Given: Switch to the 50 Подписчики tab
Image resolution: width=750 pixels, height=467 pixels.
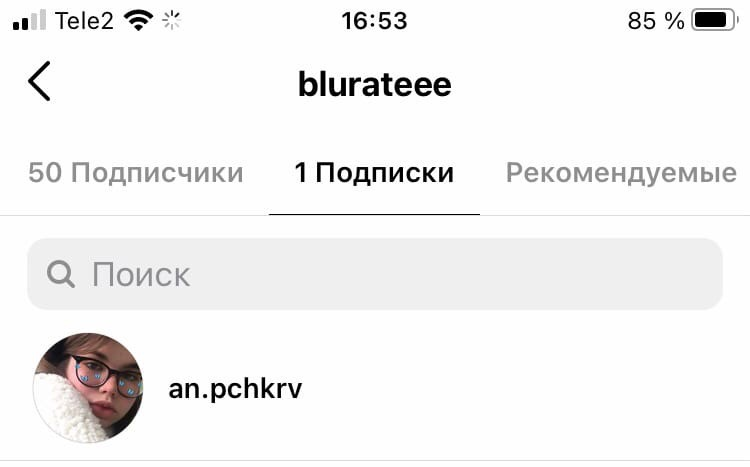Looking at the screenshot, I should point(135,173).
